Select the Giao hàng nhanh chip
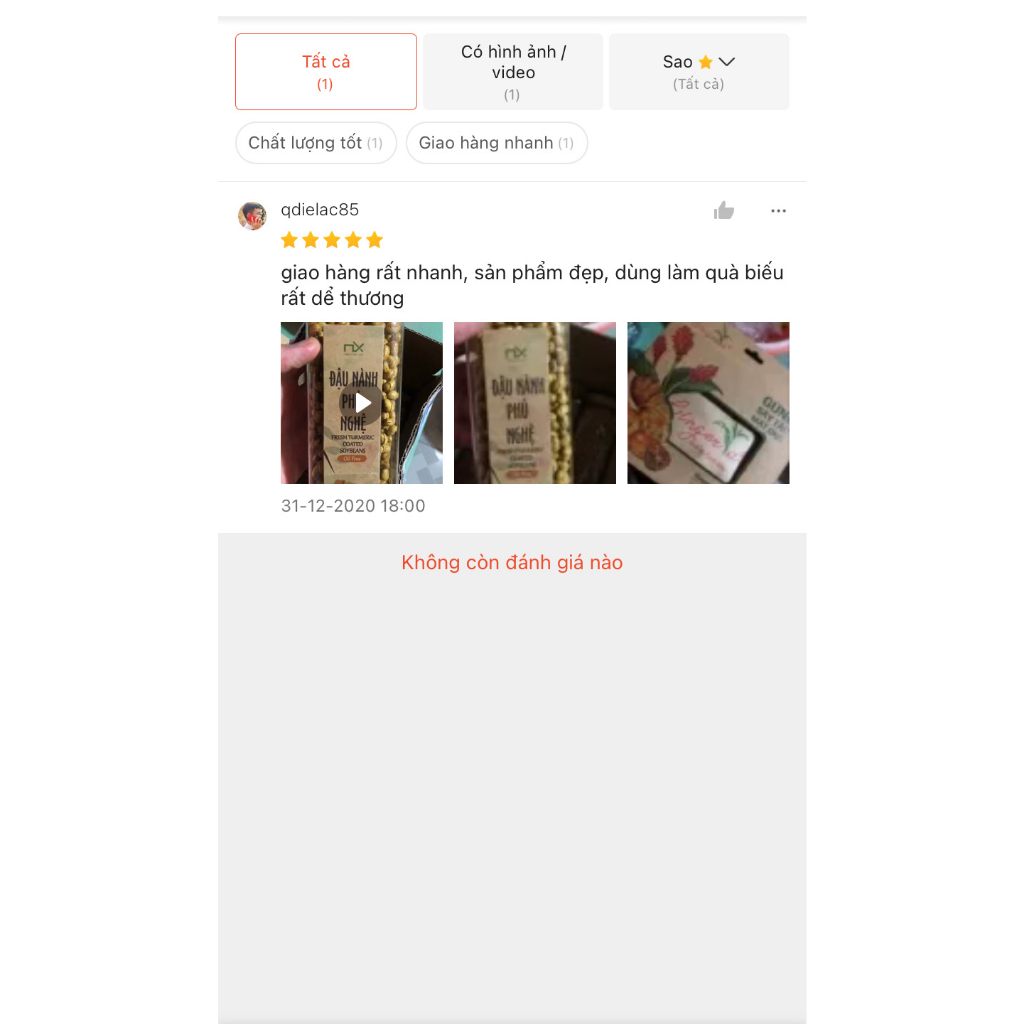This screenshot has height=1024, width=1024. coord(496,143)
